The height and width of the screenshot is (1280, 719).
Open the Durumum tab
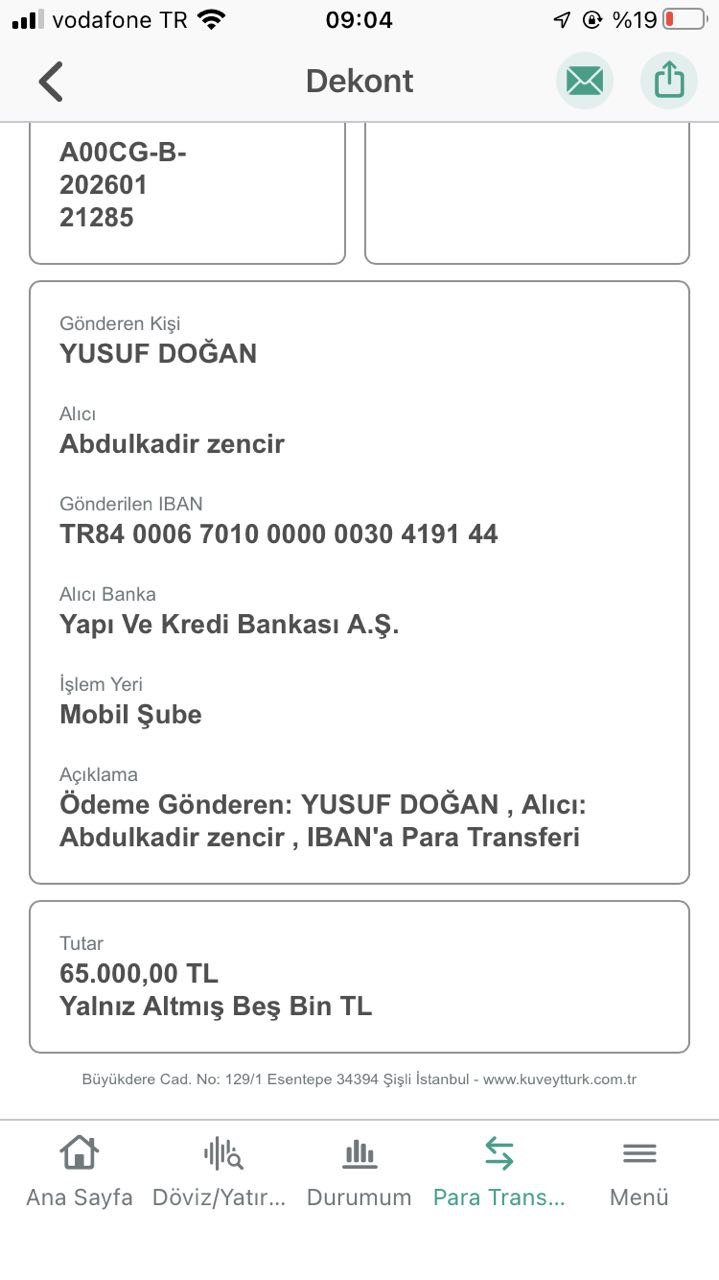click(359, 1172)
